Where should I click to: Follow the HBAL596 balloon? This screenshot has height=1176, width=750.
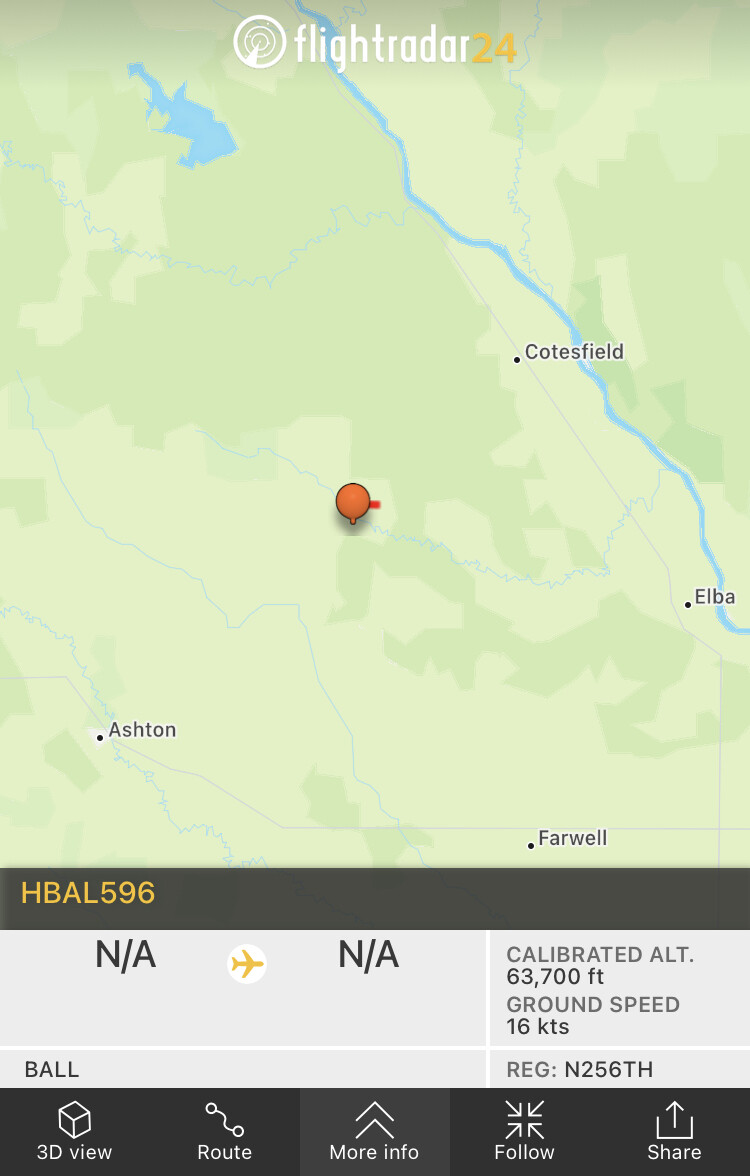[x=524, y=1131]
